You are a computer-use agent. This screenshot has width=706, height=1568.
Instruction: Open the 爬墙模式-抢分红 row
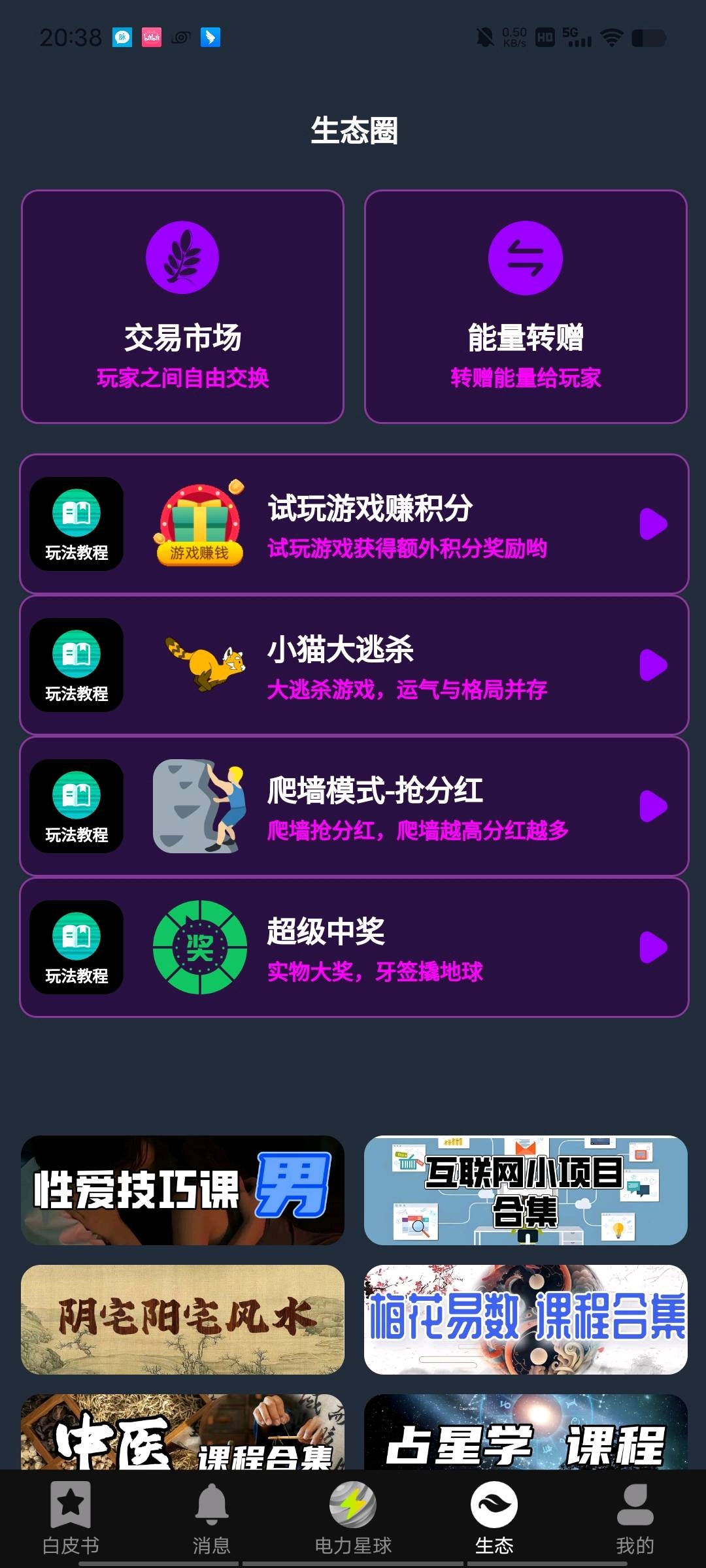pos(354,806)
